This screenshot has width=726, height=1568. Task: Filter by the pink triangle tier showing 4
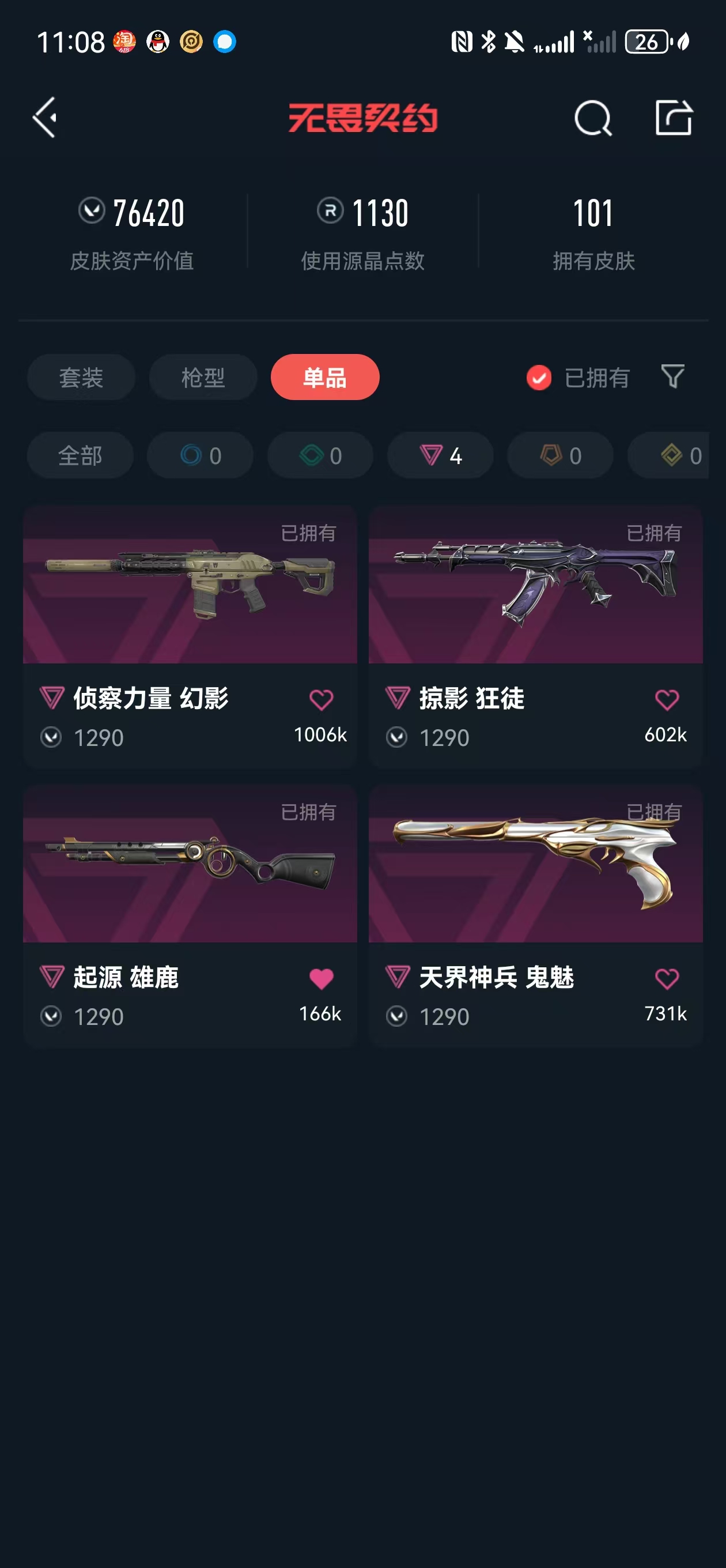(440, 455)
